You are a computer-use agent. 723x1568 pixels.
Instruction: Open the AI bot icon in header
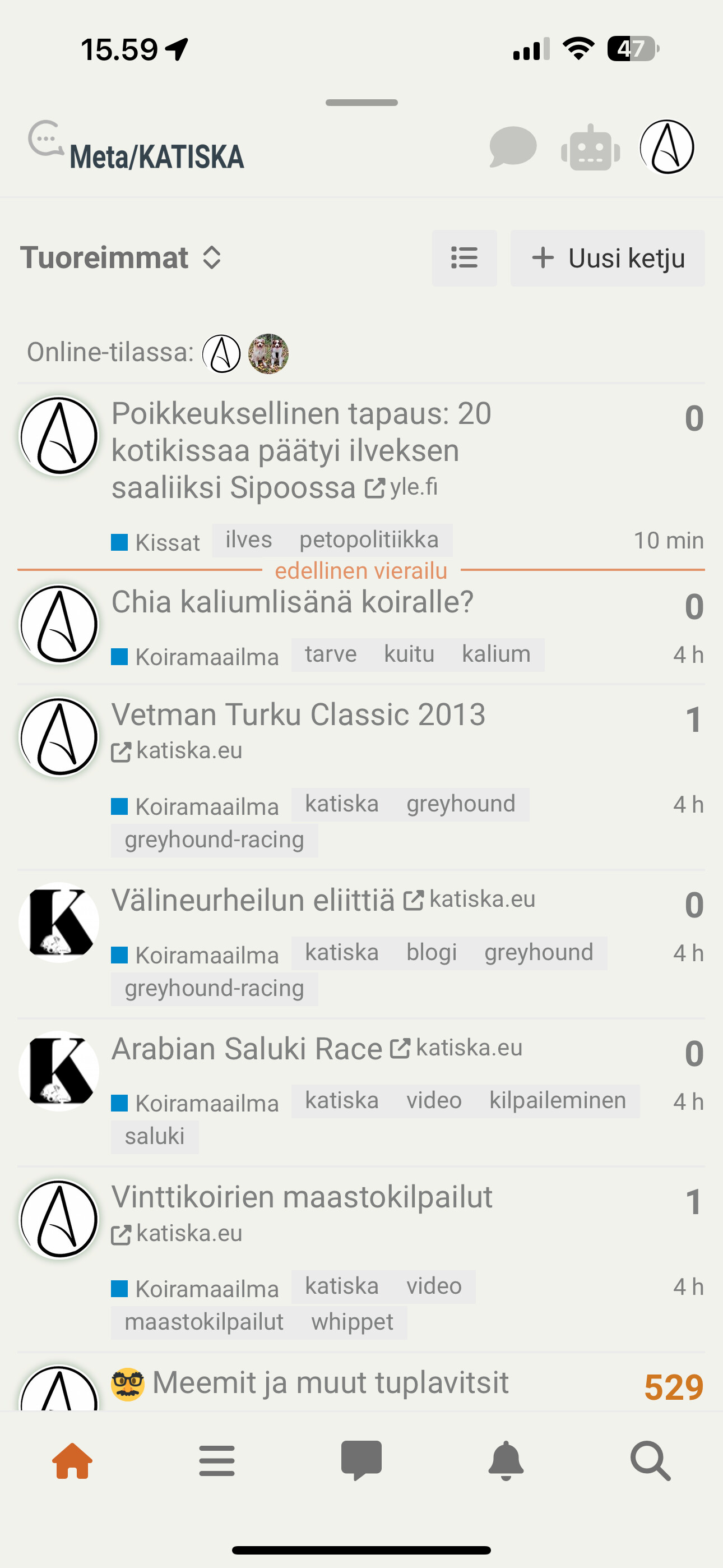590,148
